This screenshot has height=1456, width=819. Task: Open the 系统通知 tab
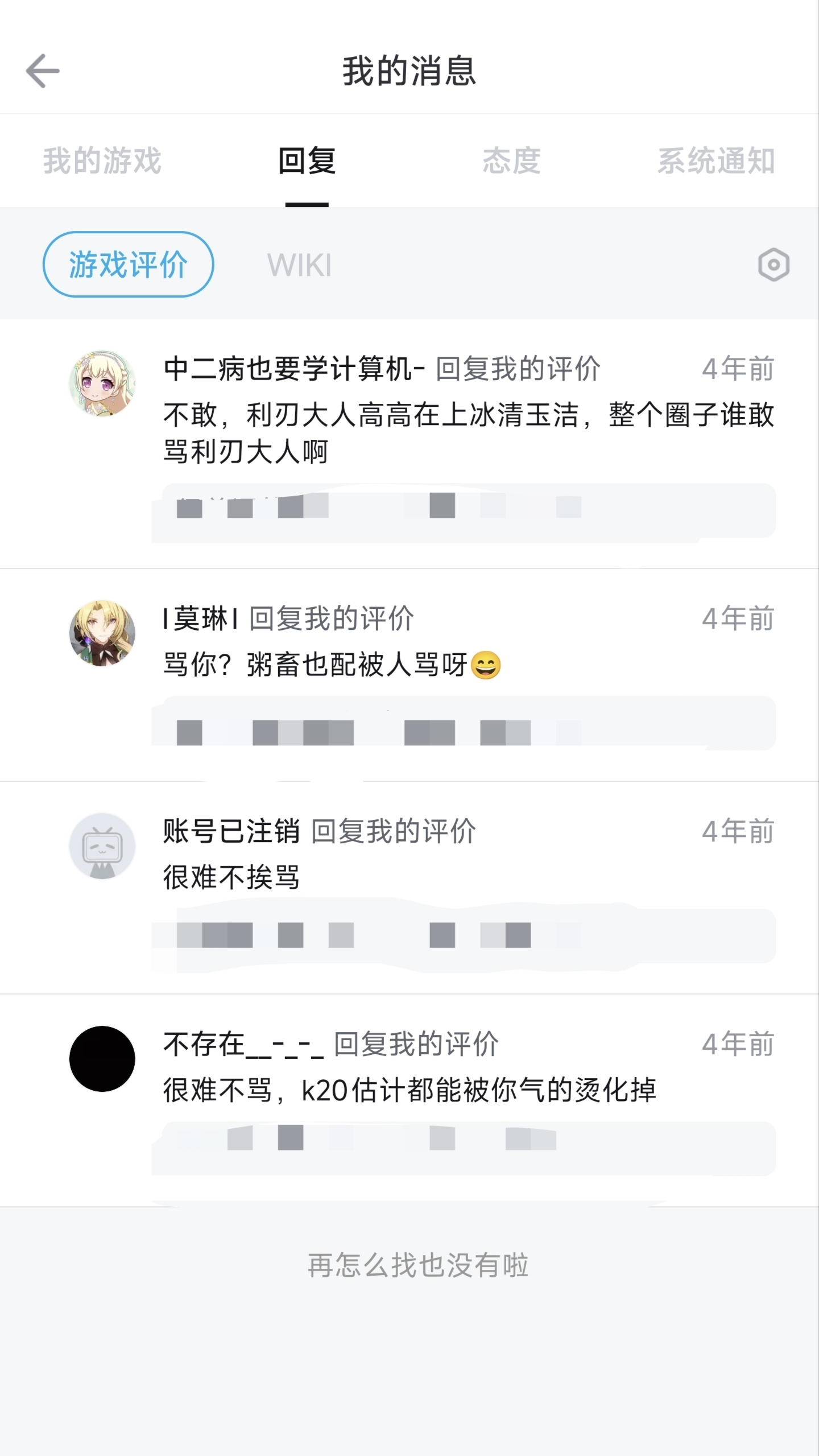pyautogui.click(x=716, y=160)
